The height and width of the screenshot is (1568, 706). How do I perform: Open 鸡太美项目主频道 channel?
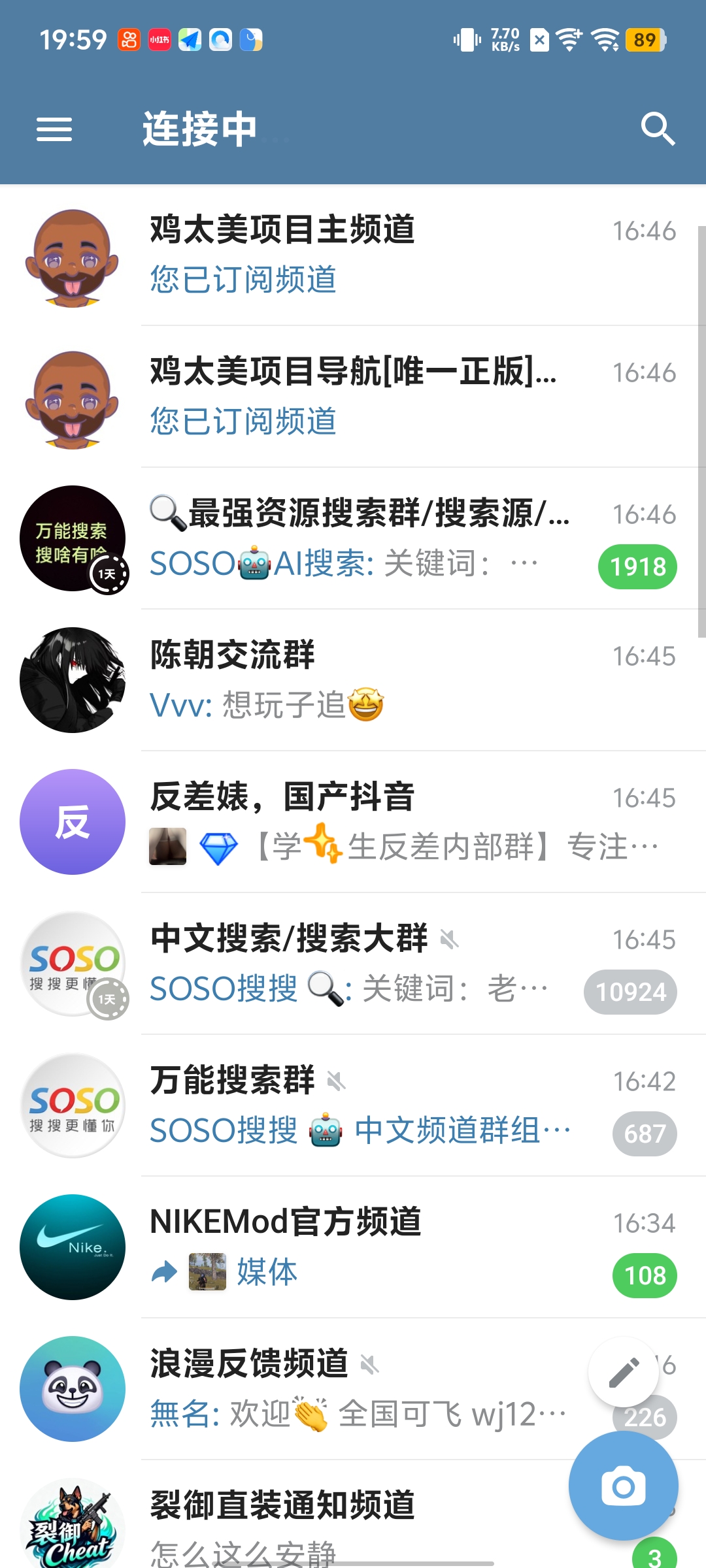[x=353, y=255]
